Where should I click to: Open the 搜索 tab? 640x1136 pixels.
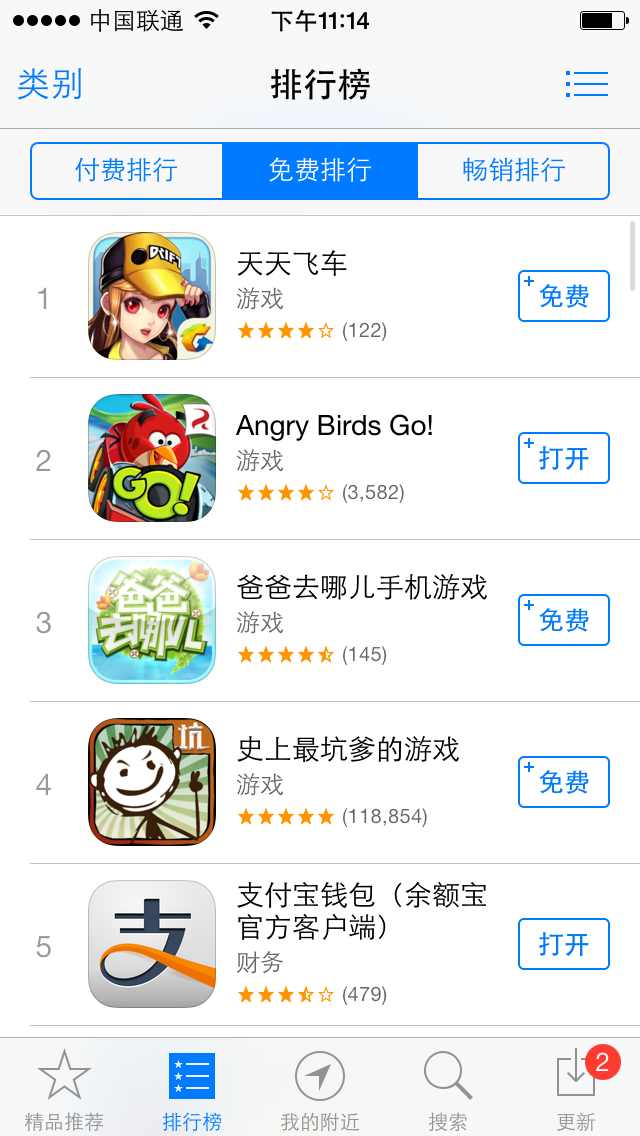[448, 1088]
